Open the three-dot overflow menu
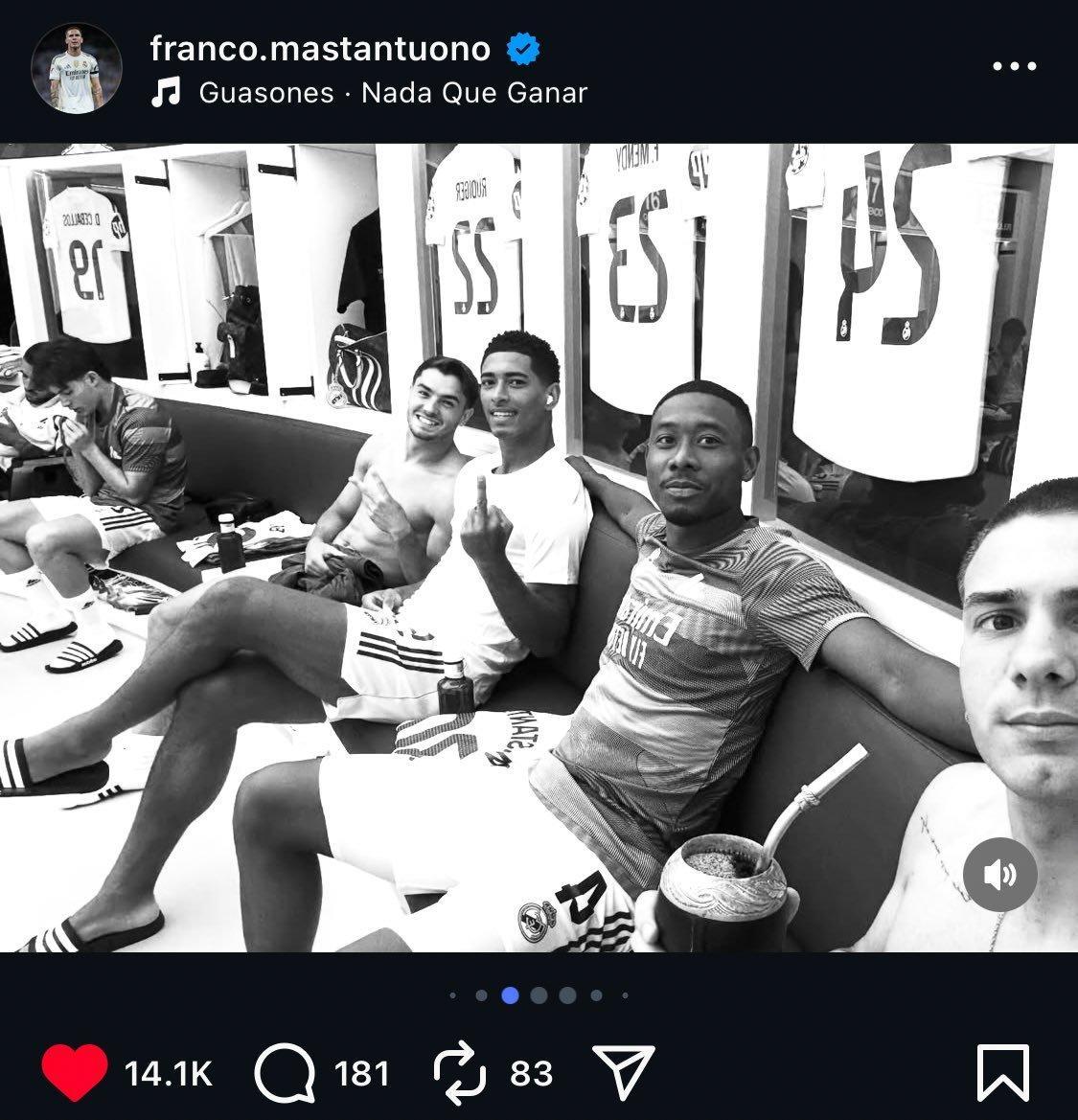This screenshot has height=1120, width=1078. [1014, 66]
